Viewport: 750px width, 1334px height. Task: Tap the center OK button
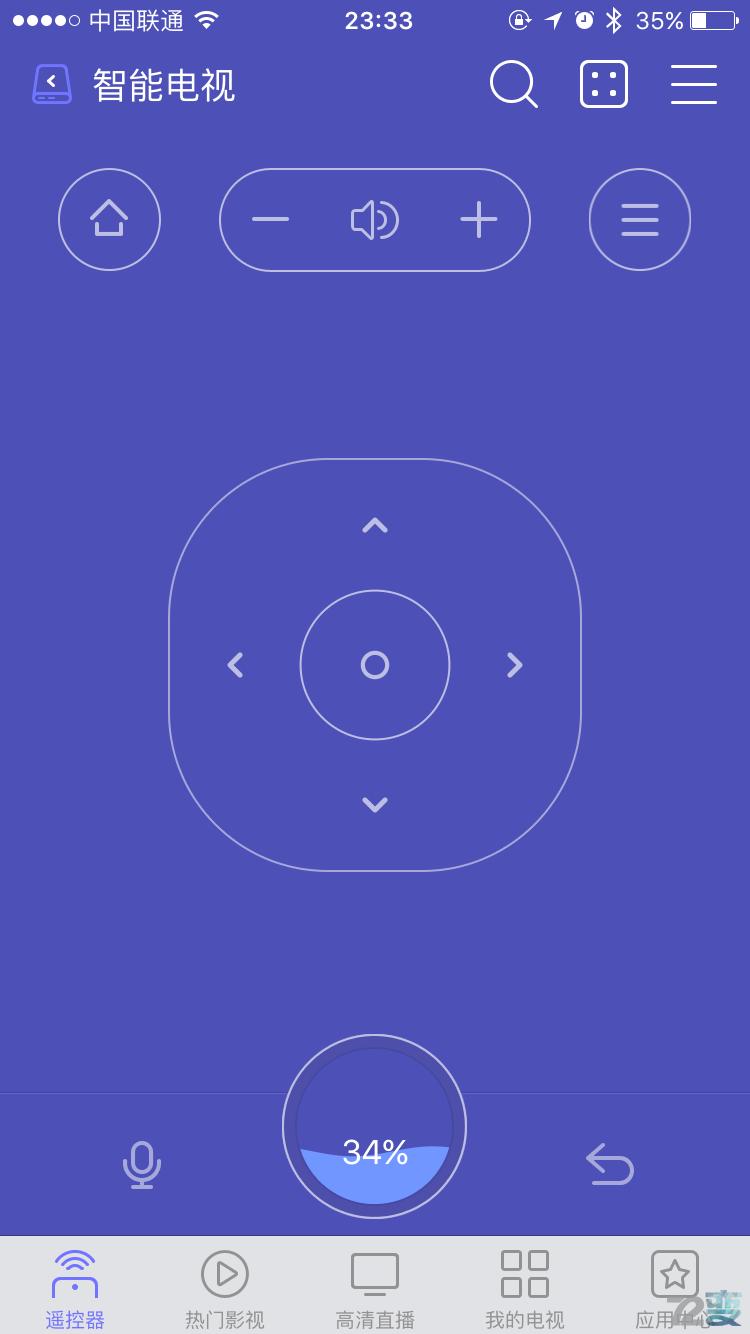click(375, 665)
